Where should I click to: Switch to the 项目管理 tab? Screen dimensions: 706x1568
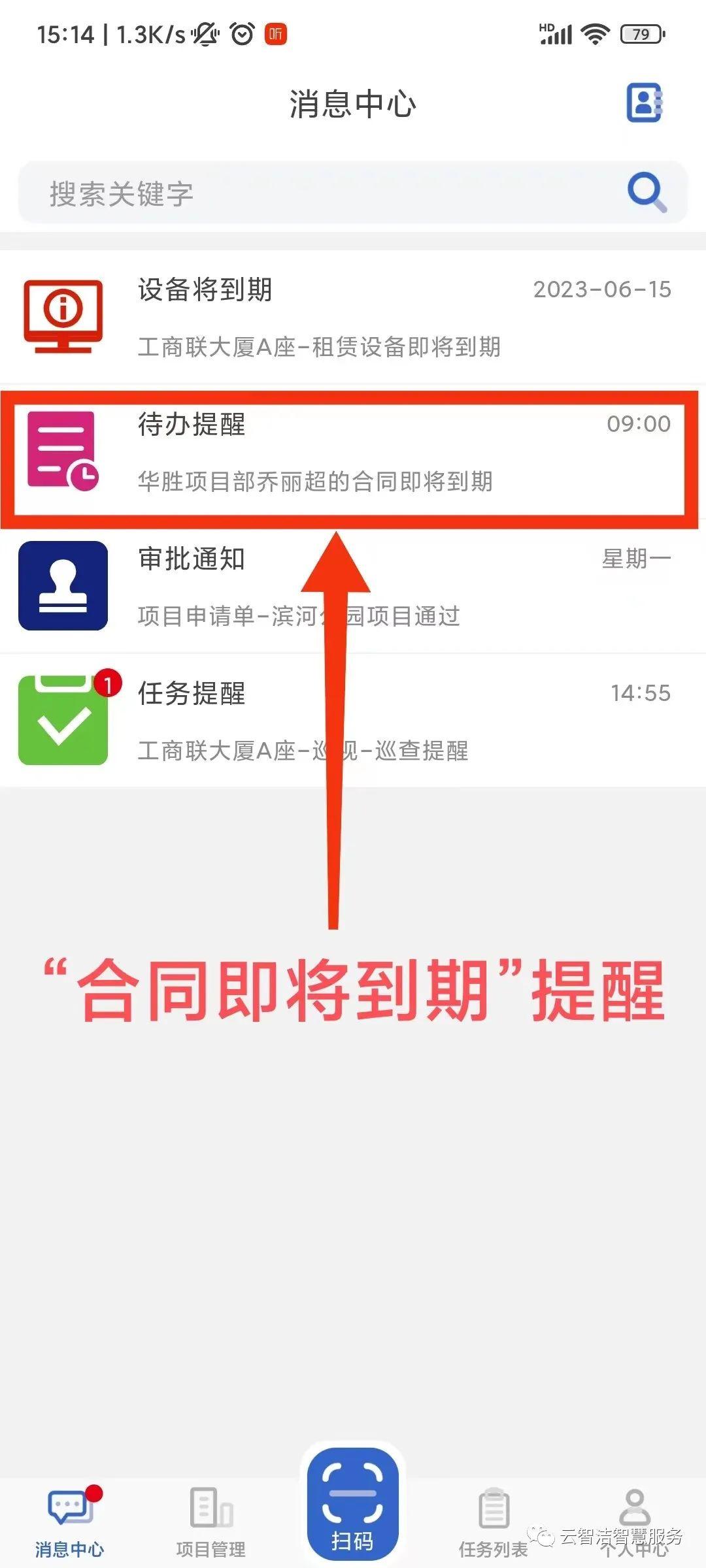tap(211, 1518)
